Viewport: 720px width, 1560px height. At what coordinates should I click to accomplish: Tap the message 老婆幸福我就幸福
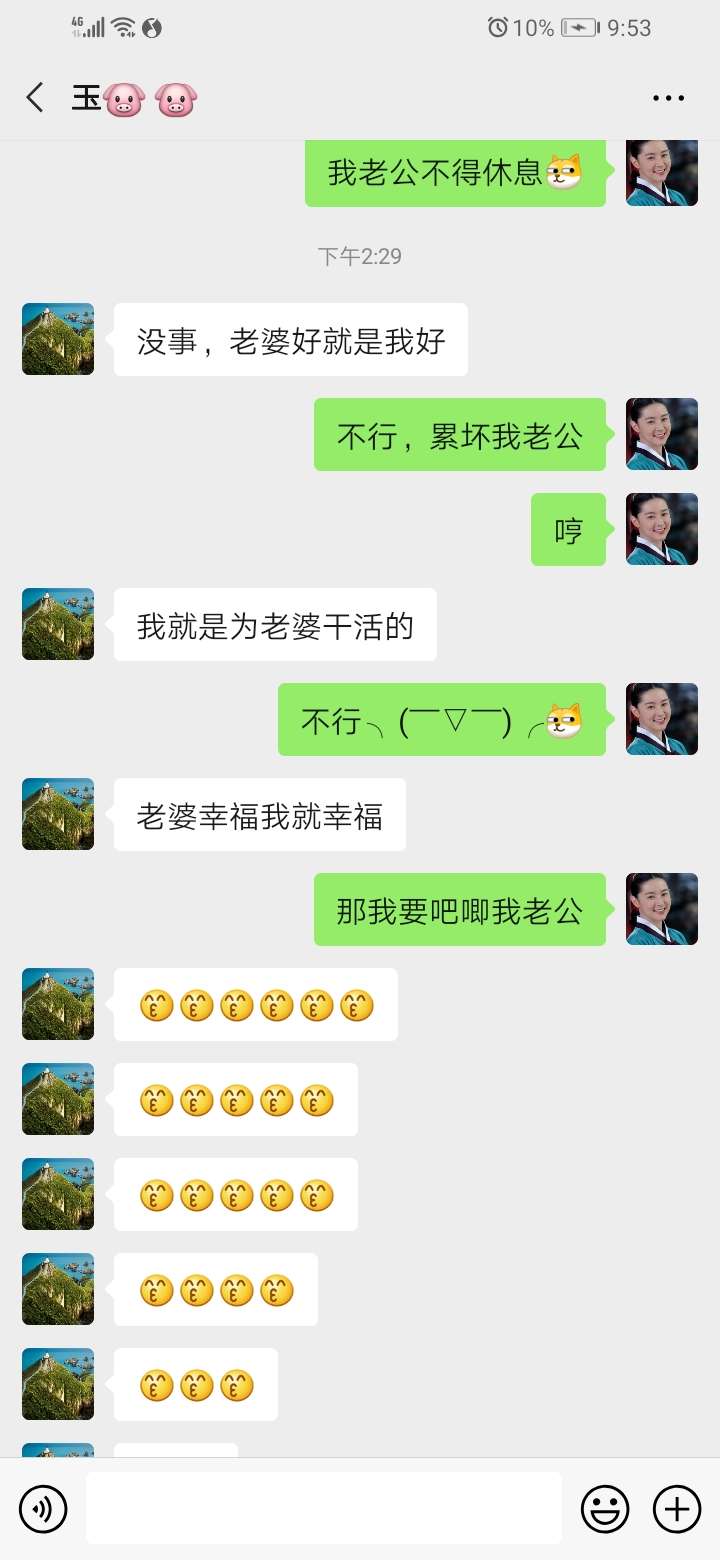258,814
